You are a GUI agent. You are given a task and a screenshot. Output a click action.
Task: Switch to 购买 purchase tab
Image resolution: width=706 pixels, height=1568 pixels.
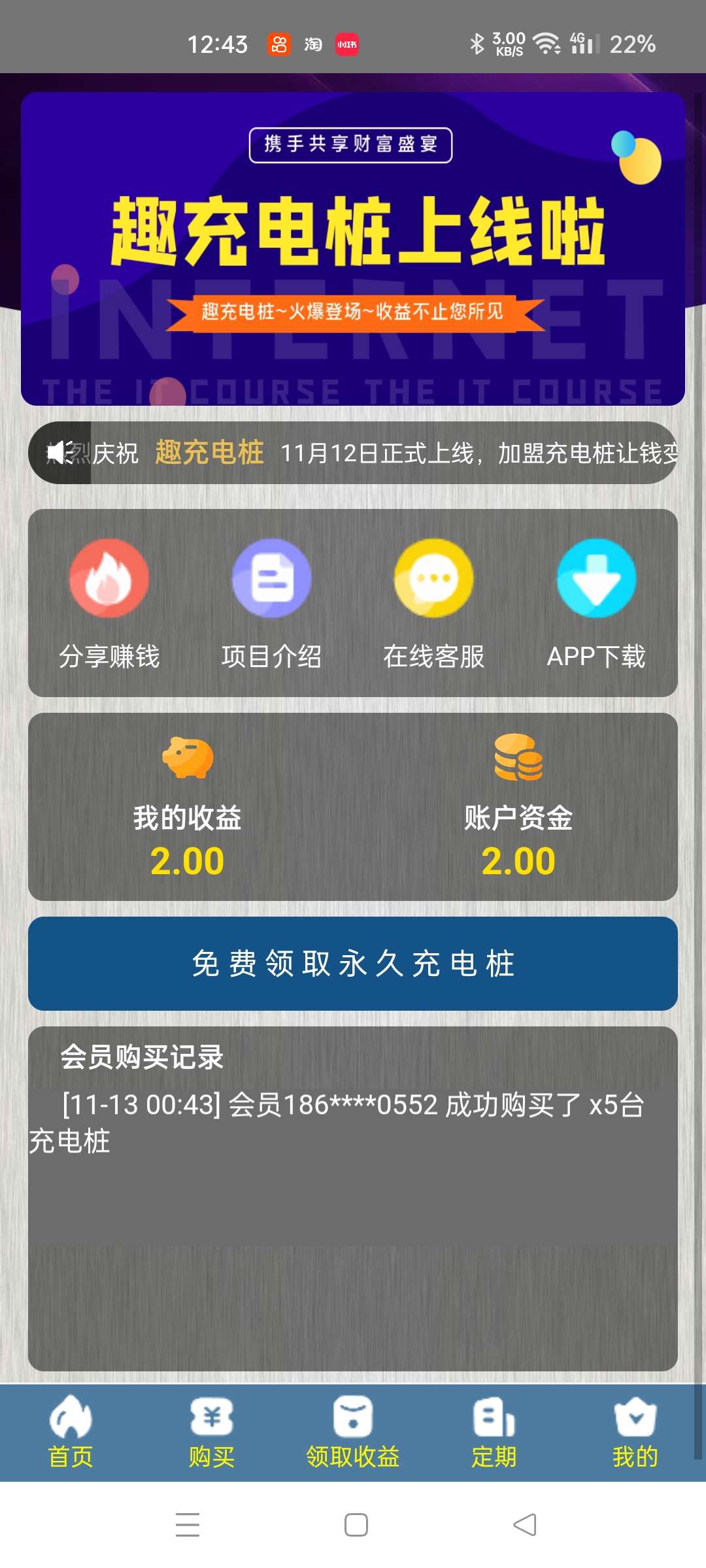tap(211, 1432)
